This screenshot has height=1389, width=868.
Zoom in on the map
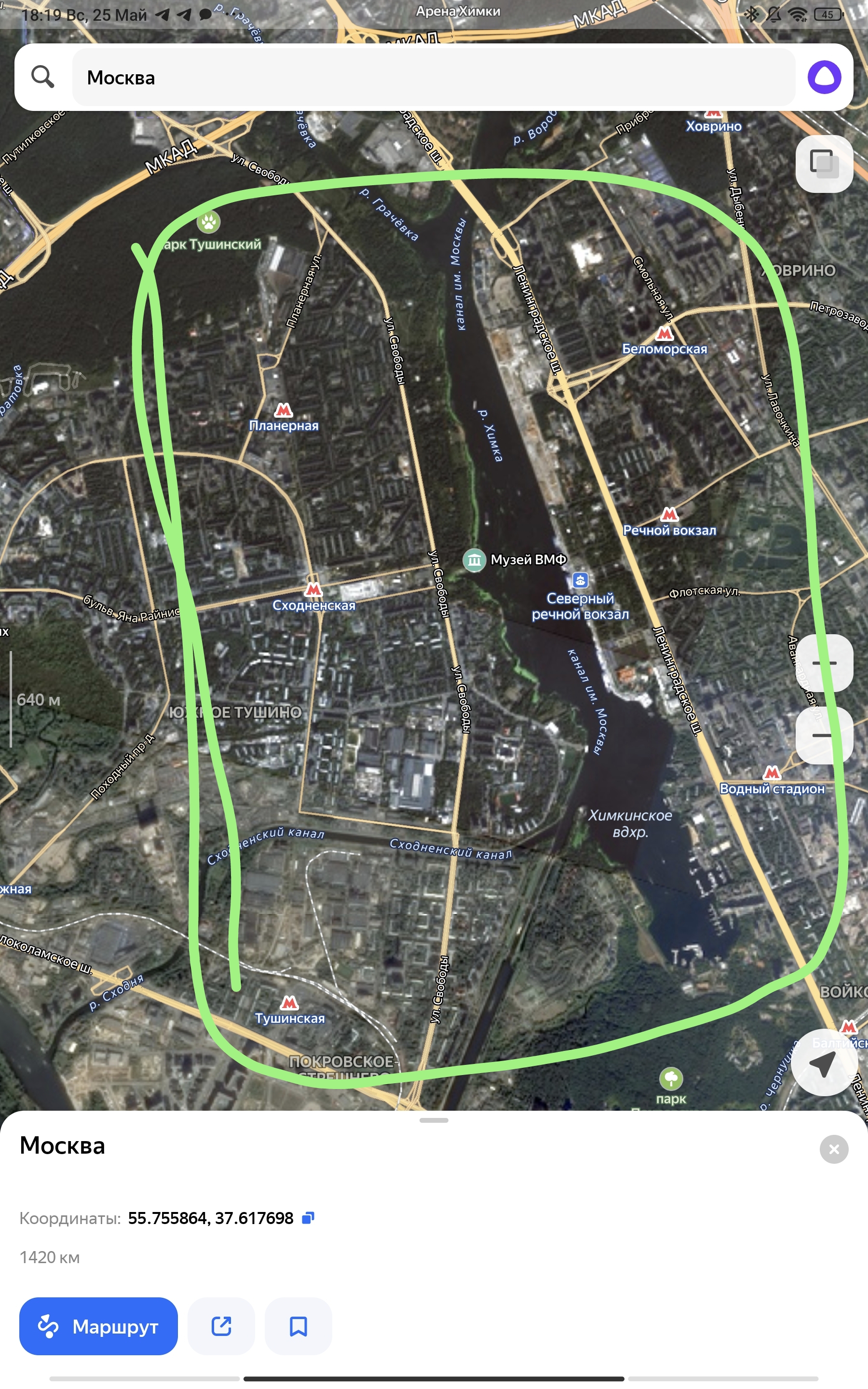click(824, 663)
